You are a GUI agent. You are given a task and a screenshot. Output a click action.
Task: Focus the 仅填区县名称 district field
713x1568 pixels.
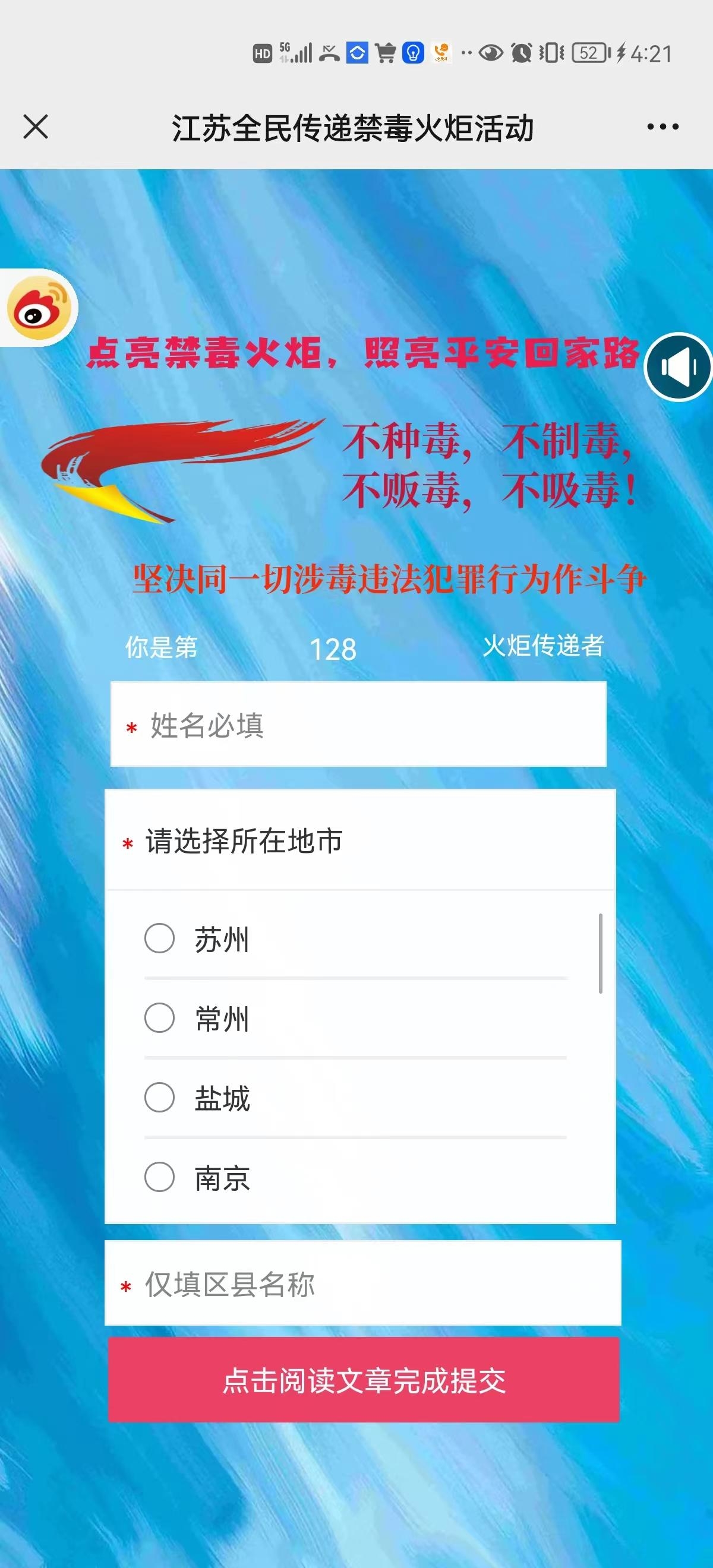click(x=363, y=1284)
